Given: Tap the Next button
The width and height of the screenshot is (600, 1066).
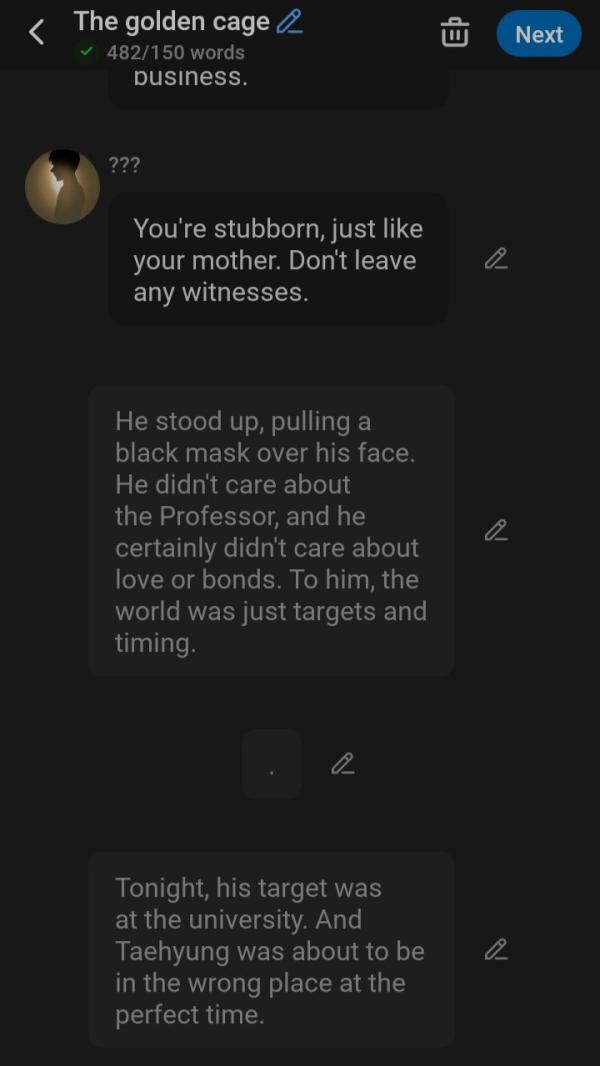Looking at the screenshot, I should pyautogui.click(x=538, y=34).
